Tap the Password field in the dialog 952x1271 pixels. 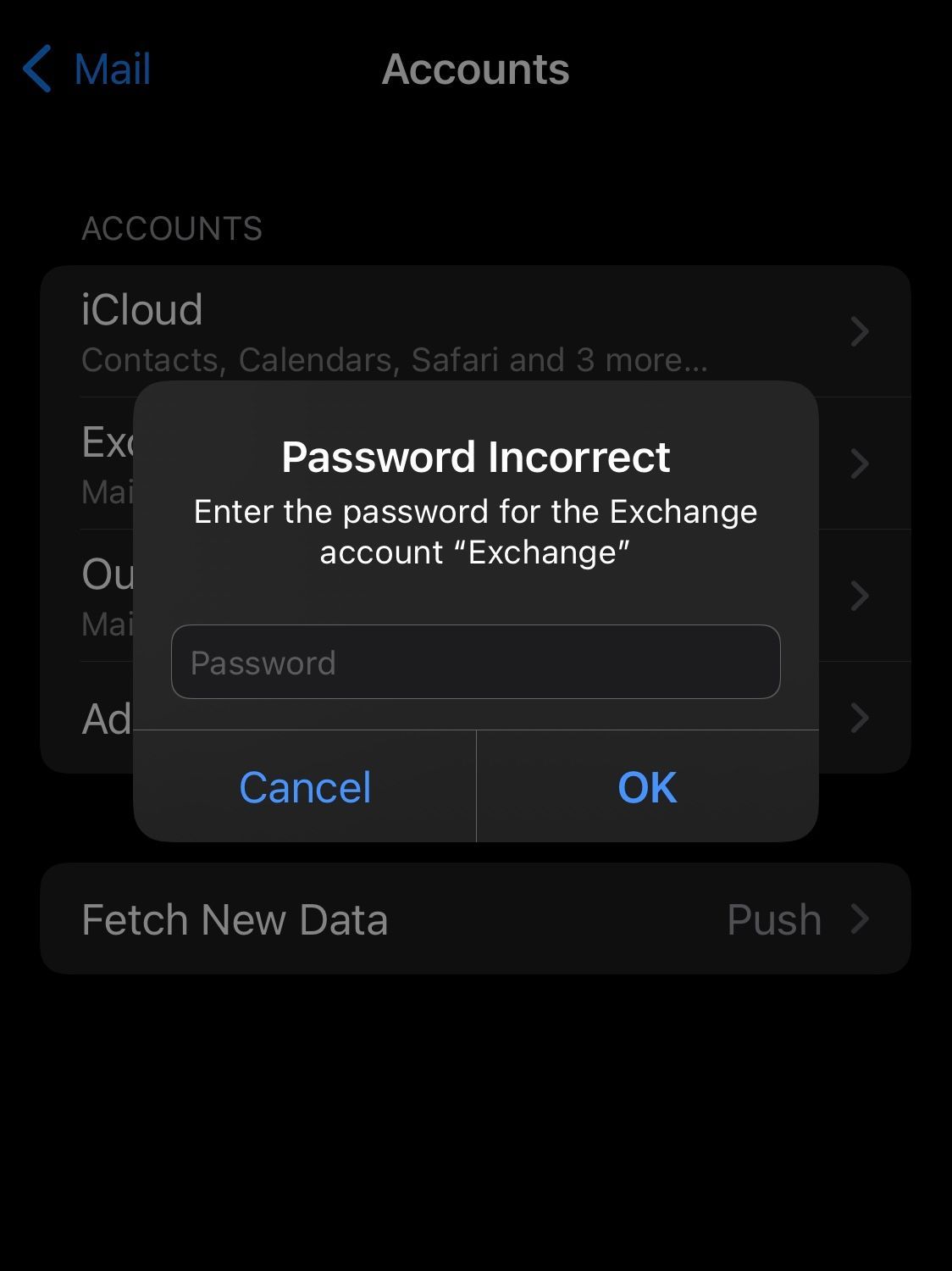click(x=475, y=662)
